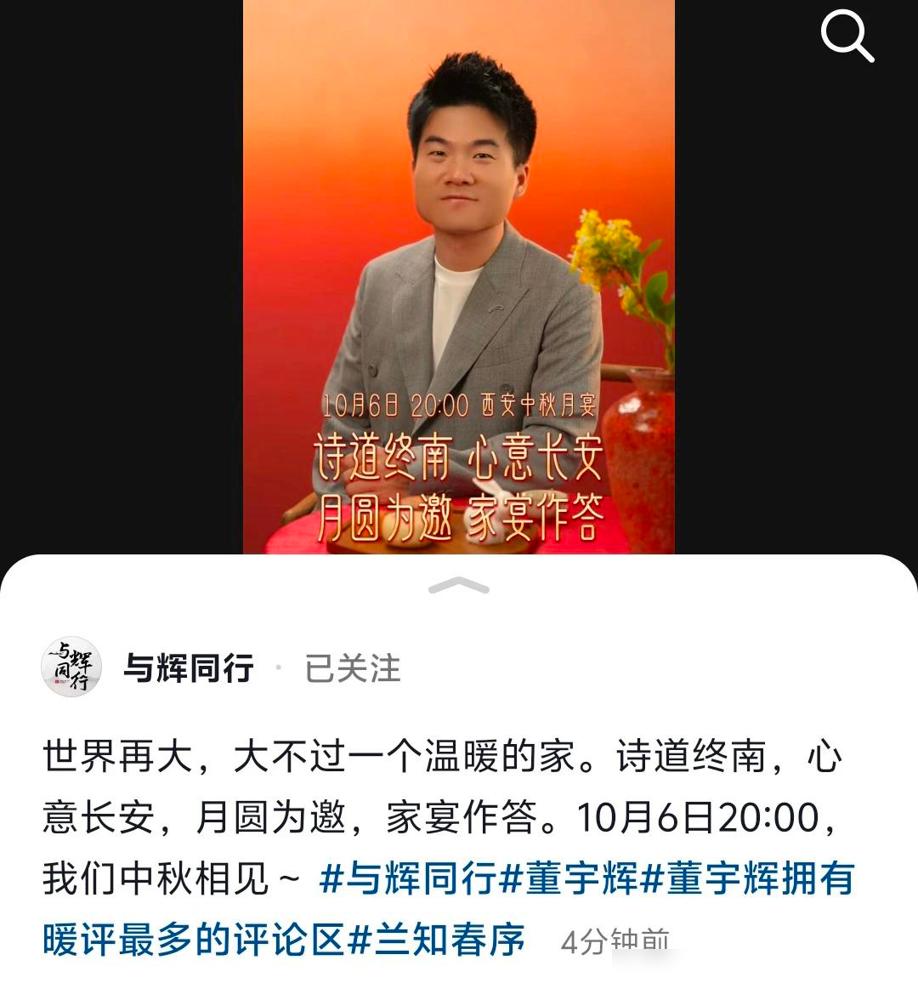This screenshot has height=1000, width=918.
Task: Open the #与辉同行 hashtag
Action: (x=409, y=880)
